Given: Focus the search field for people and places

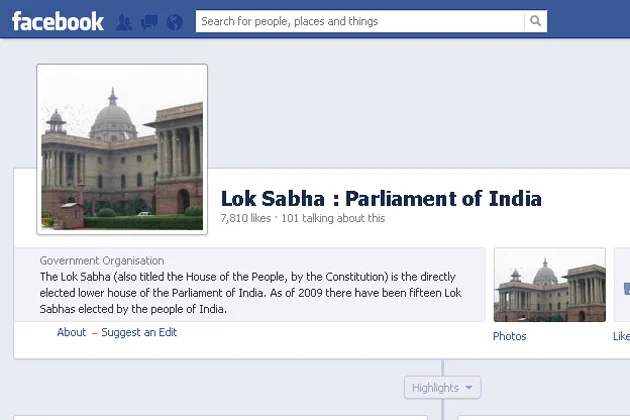Looking at the screenshot, I should coord(360,21).
